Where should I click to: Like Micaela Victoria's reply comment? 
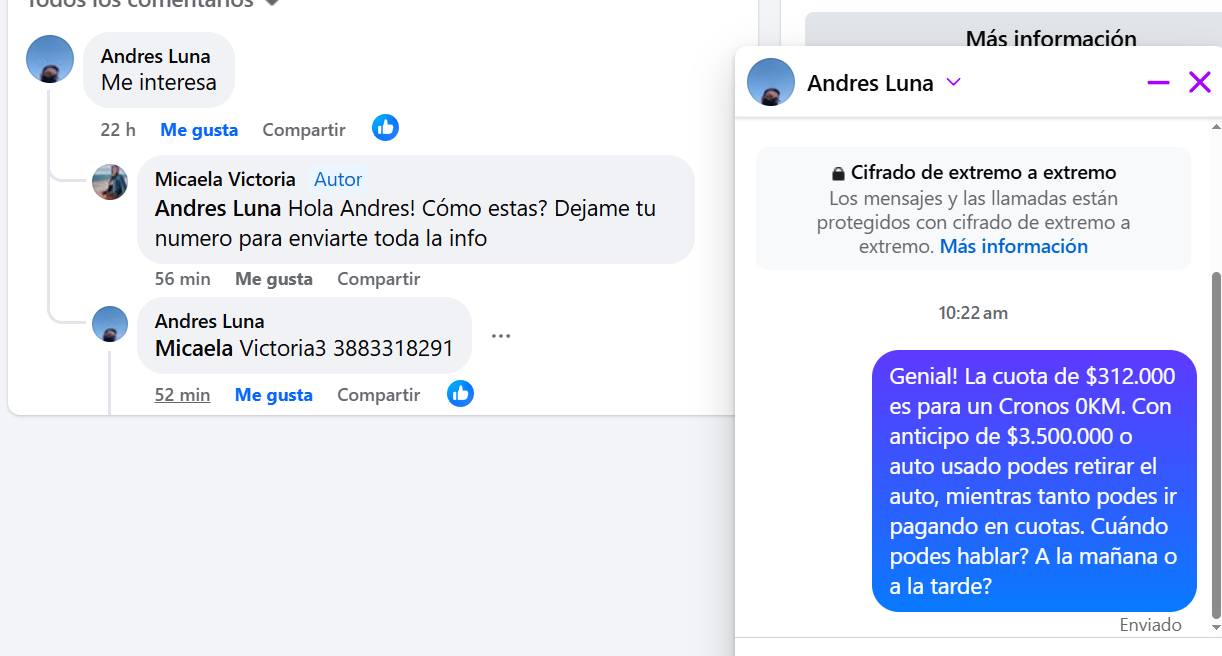pyautogui.click(x=273, y=279)
